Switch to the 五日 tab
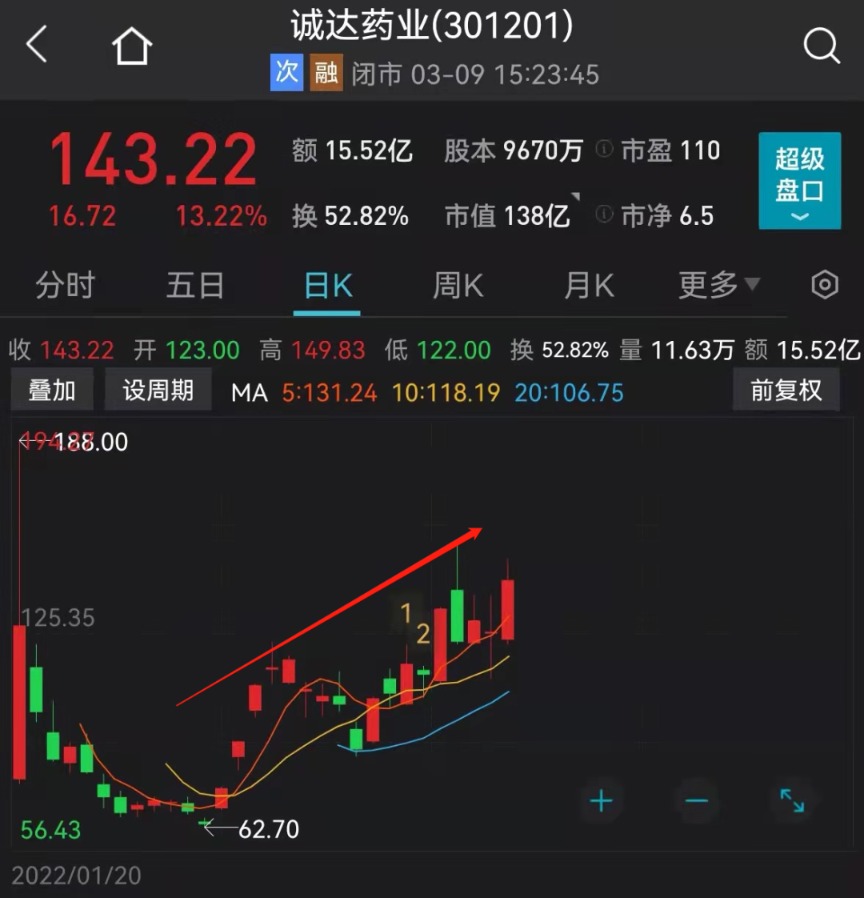The image size is (864, 898). (195, 285)
